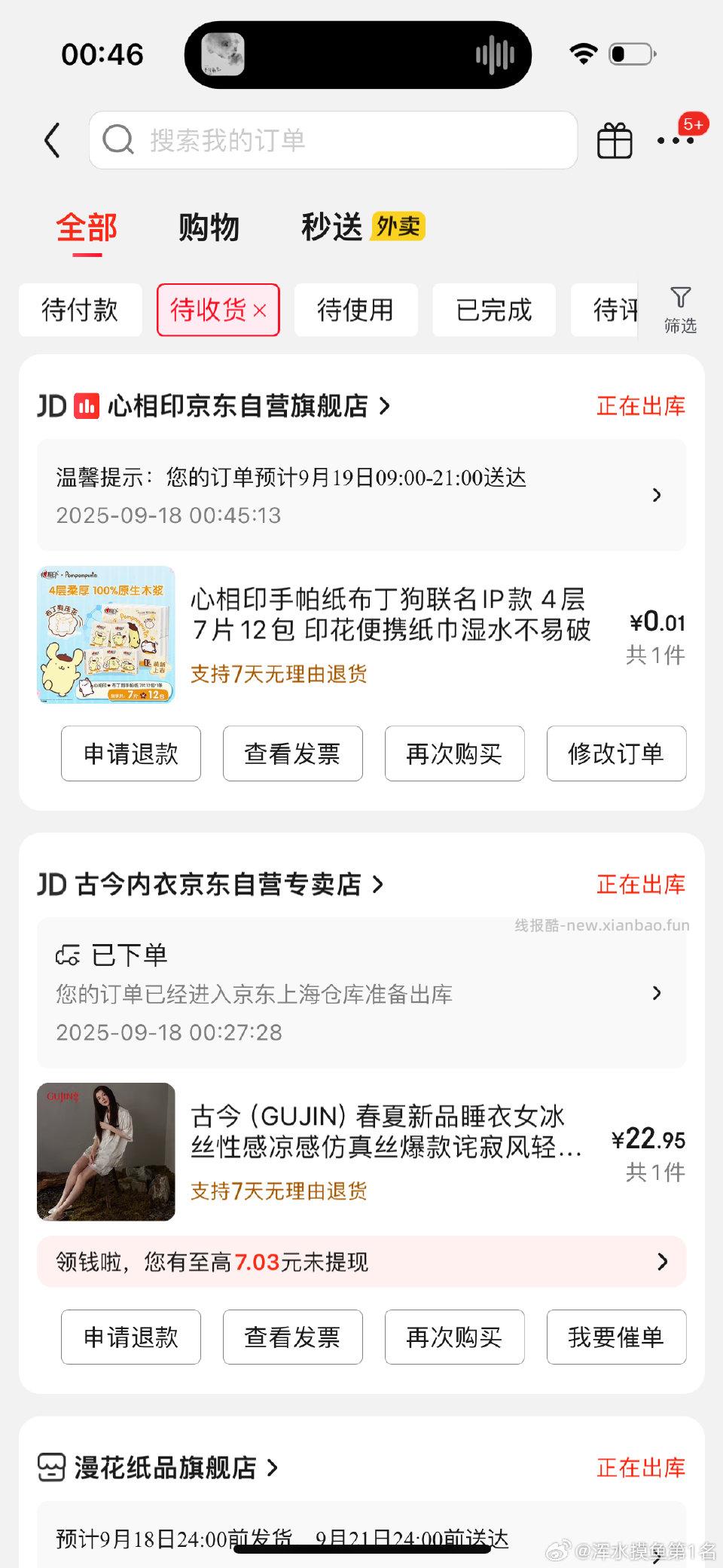Switch to the 购物 tab

[x=209, y=226]
